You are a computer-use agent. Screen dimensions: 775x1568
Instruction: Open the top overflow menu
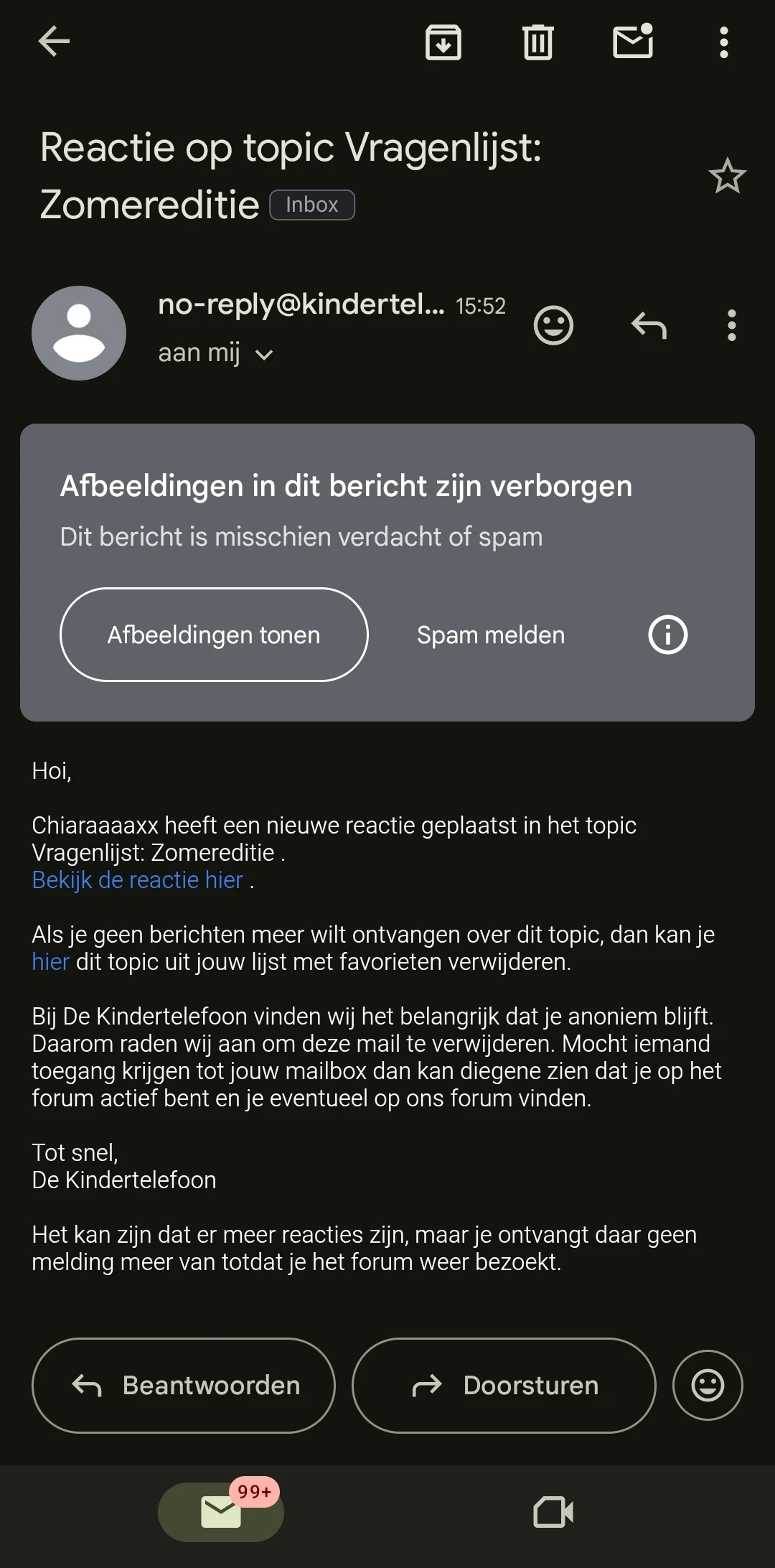723,42
